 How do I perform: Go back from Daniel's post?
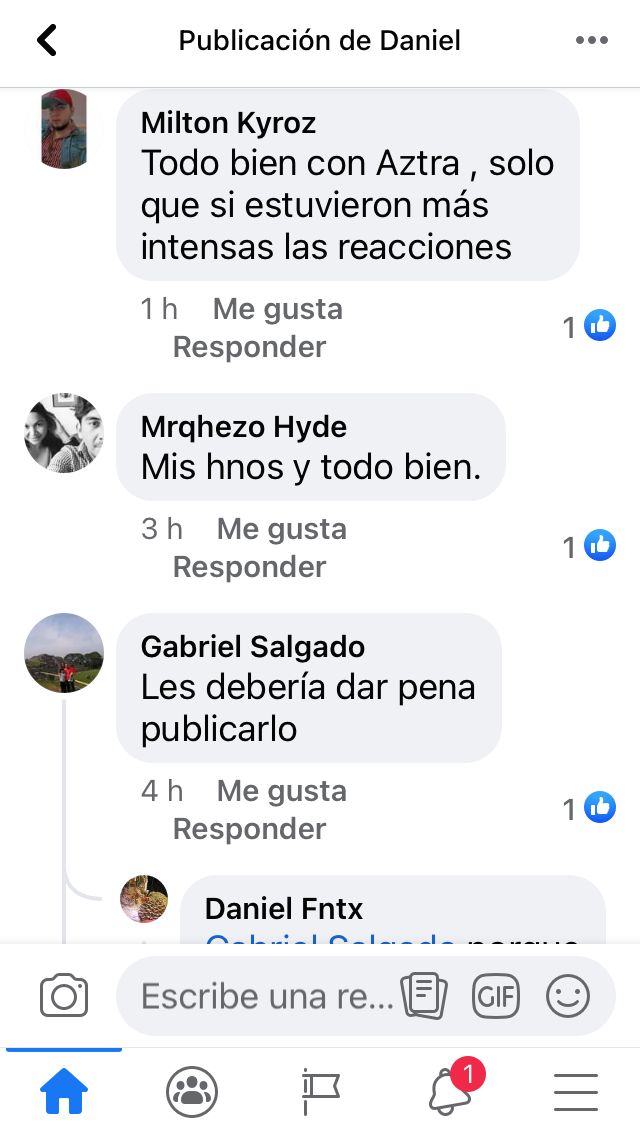pos(47,41)
